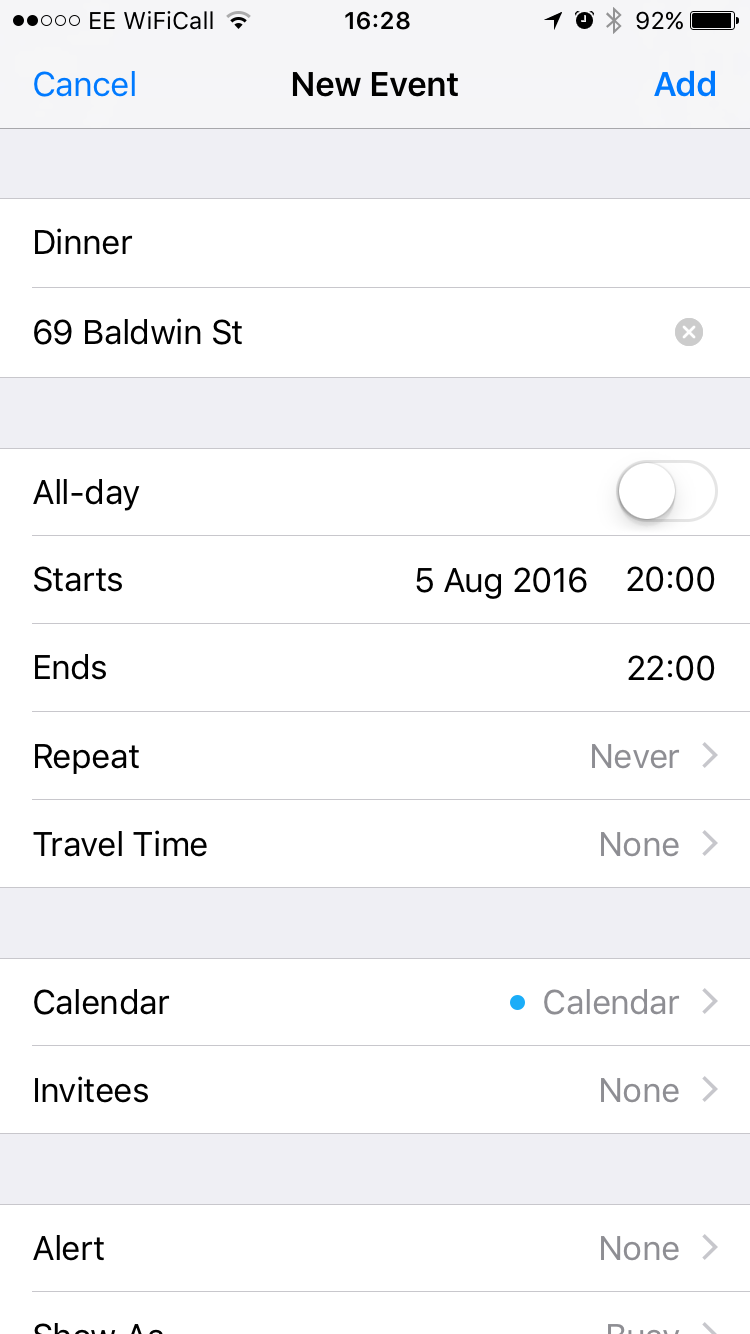The image size is (750, 1334).
Task: Edit the 69 Baldwin St location field
Action: pos(375,332)
